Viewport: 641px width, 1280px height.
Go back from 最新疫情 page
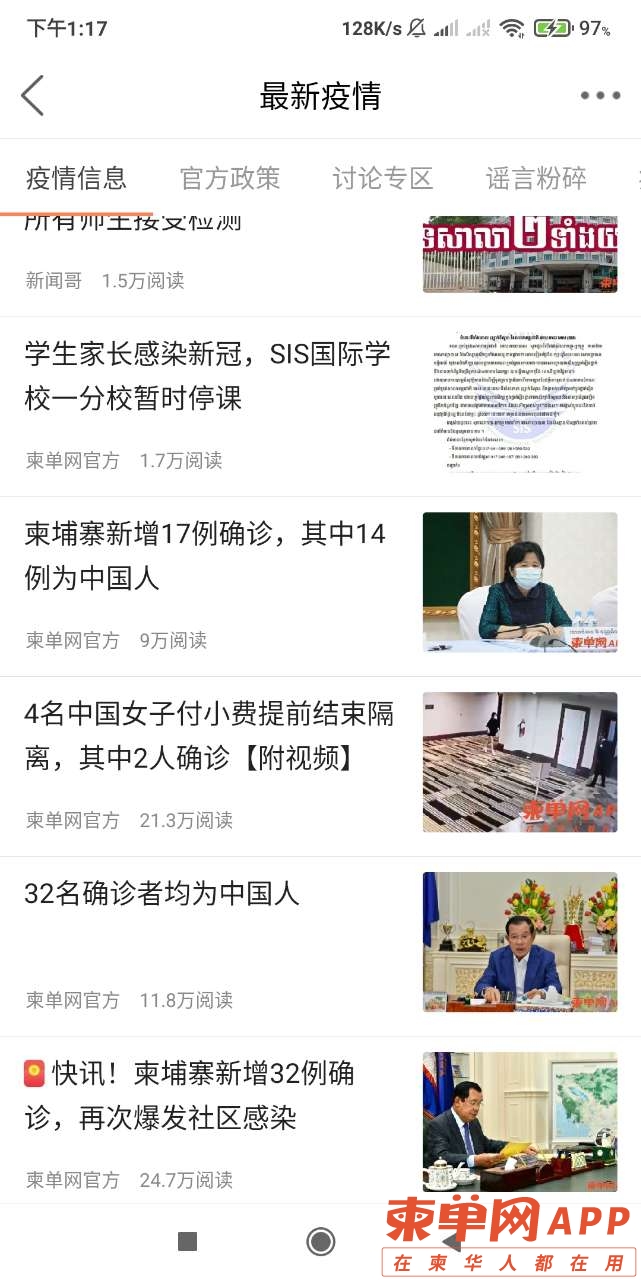pyautogui.click(x=33, y=96)
